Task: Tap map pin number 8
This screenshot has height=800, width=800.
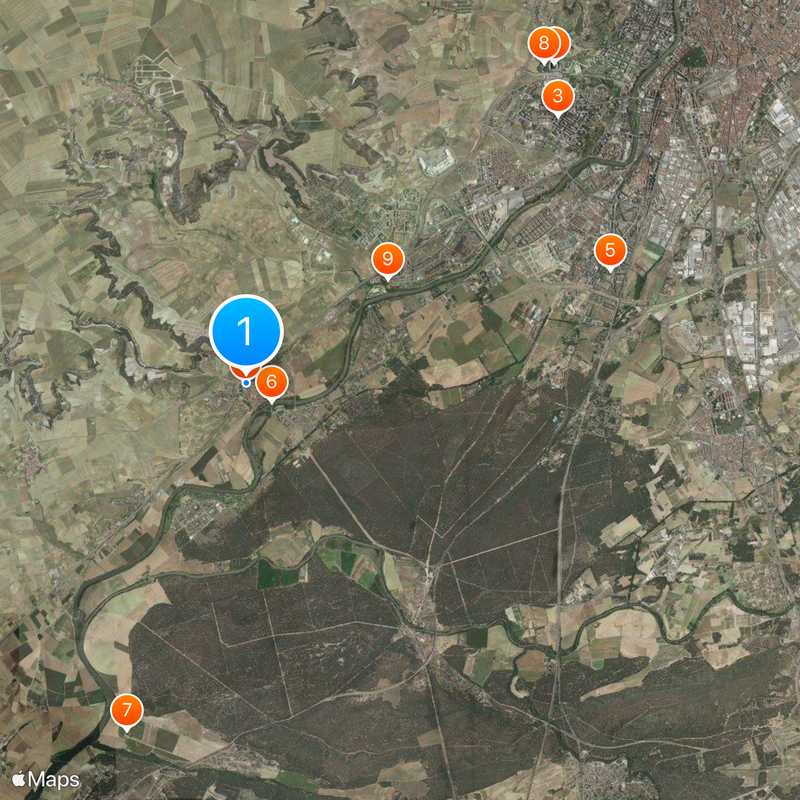Action: tap(542, 43)
